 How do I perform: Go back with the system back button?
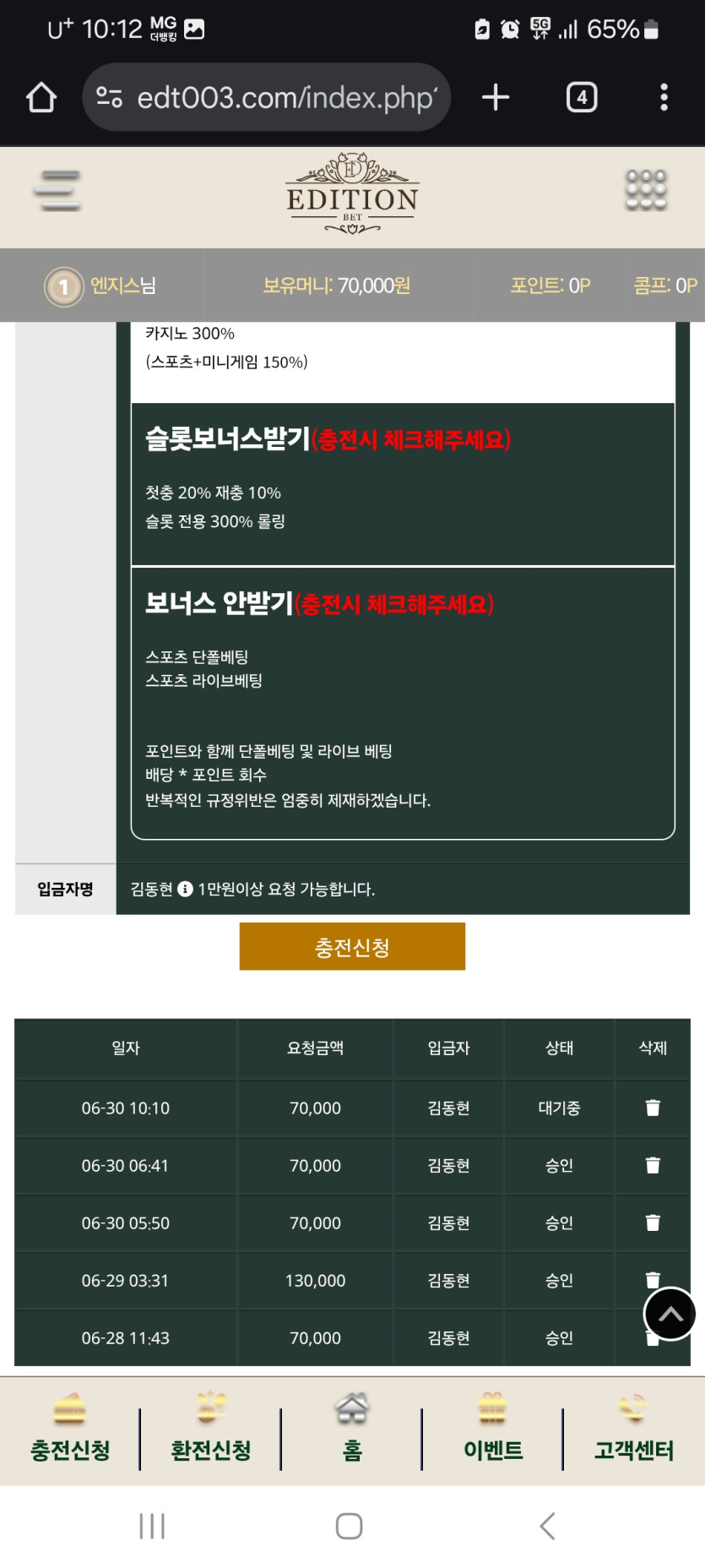[x=547, y=1526]
